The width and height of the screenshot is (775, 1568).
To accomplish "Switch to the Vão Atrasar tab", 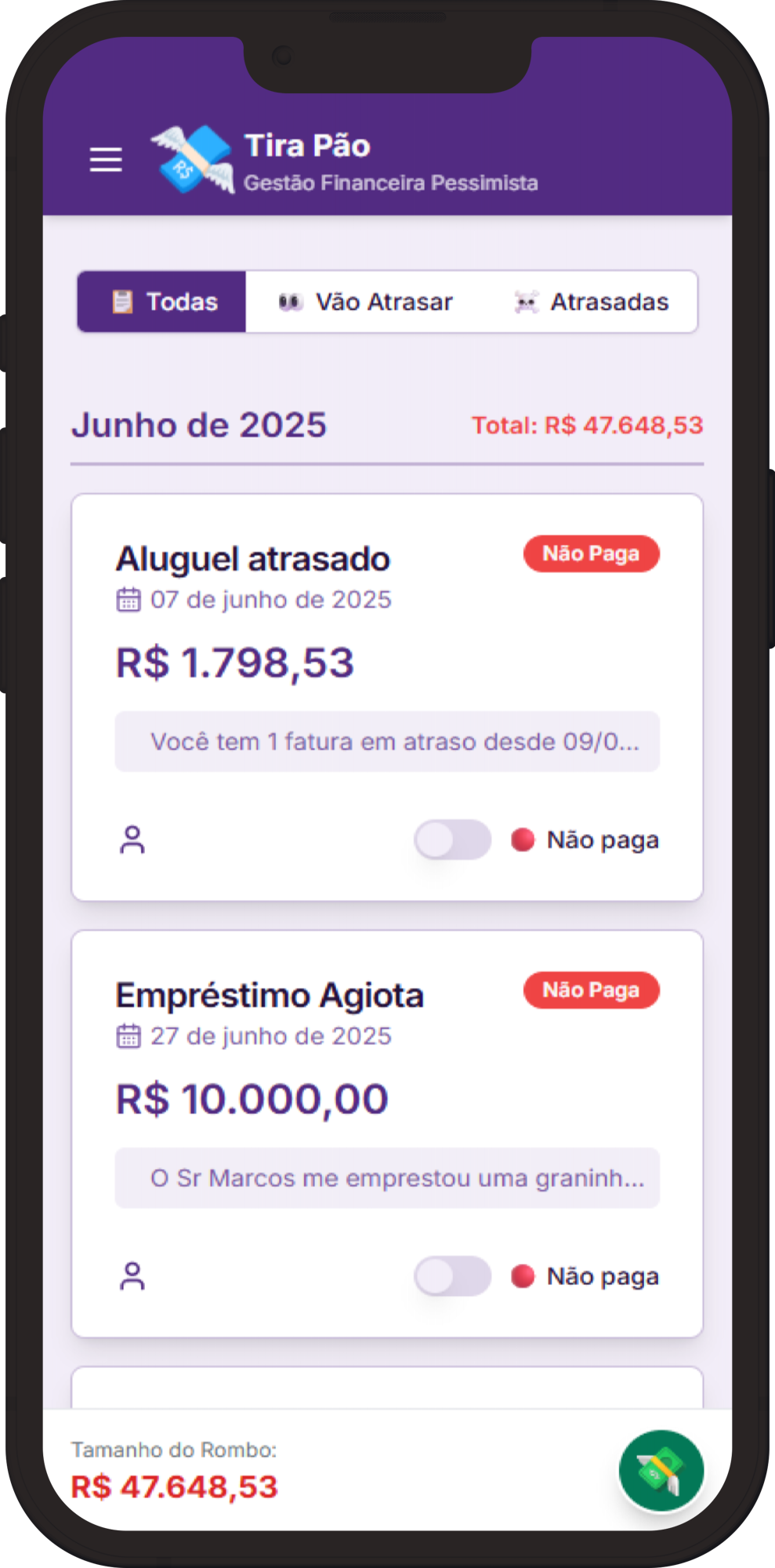I will 366,302.
